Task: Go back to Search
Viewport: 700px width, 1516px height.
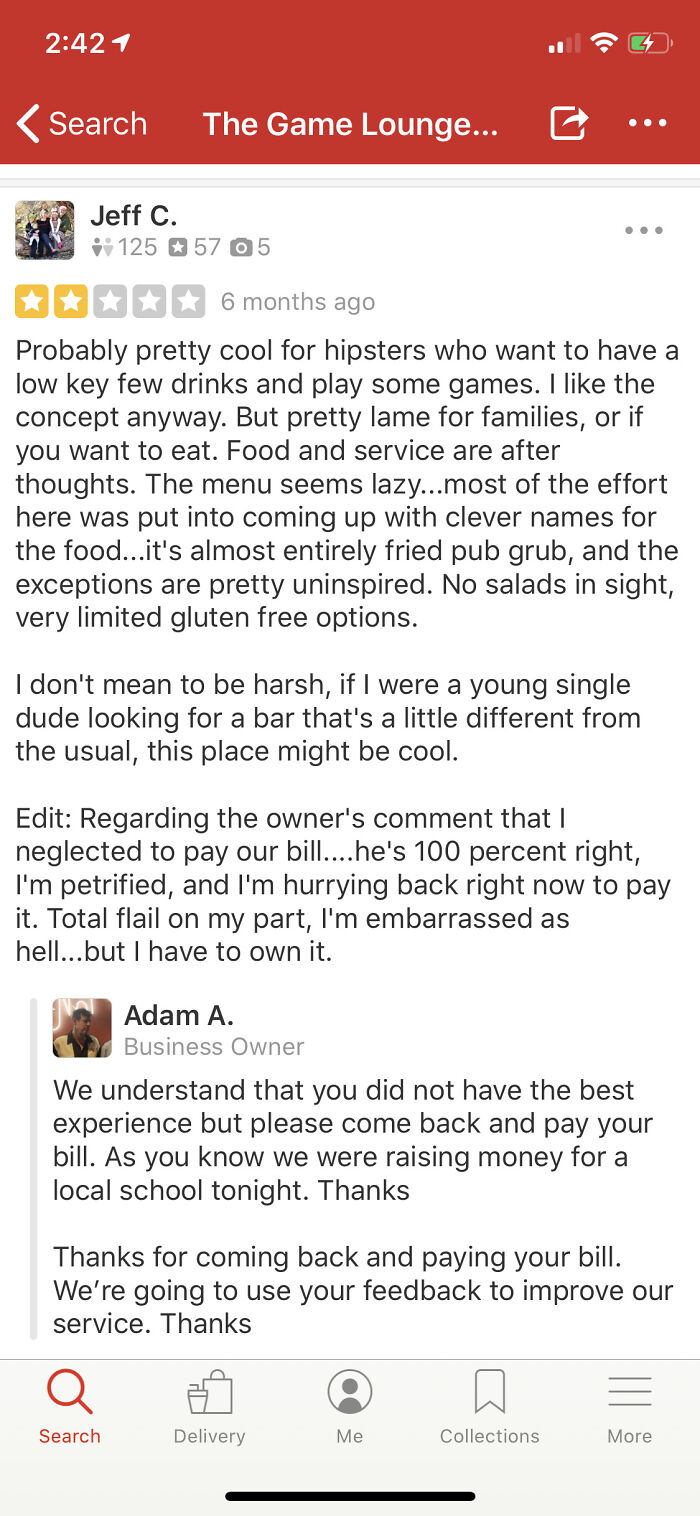Action: pyautogui.click(x=80, y=124)
